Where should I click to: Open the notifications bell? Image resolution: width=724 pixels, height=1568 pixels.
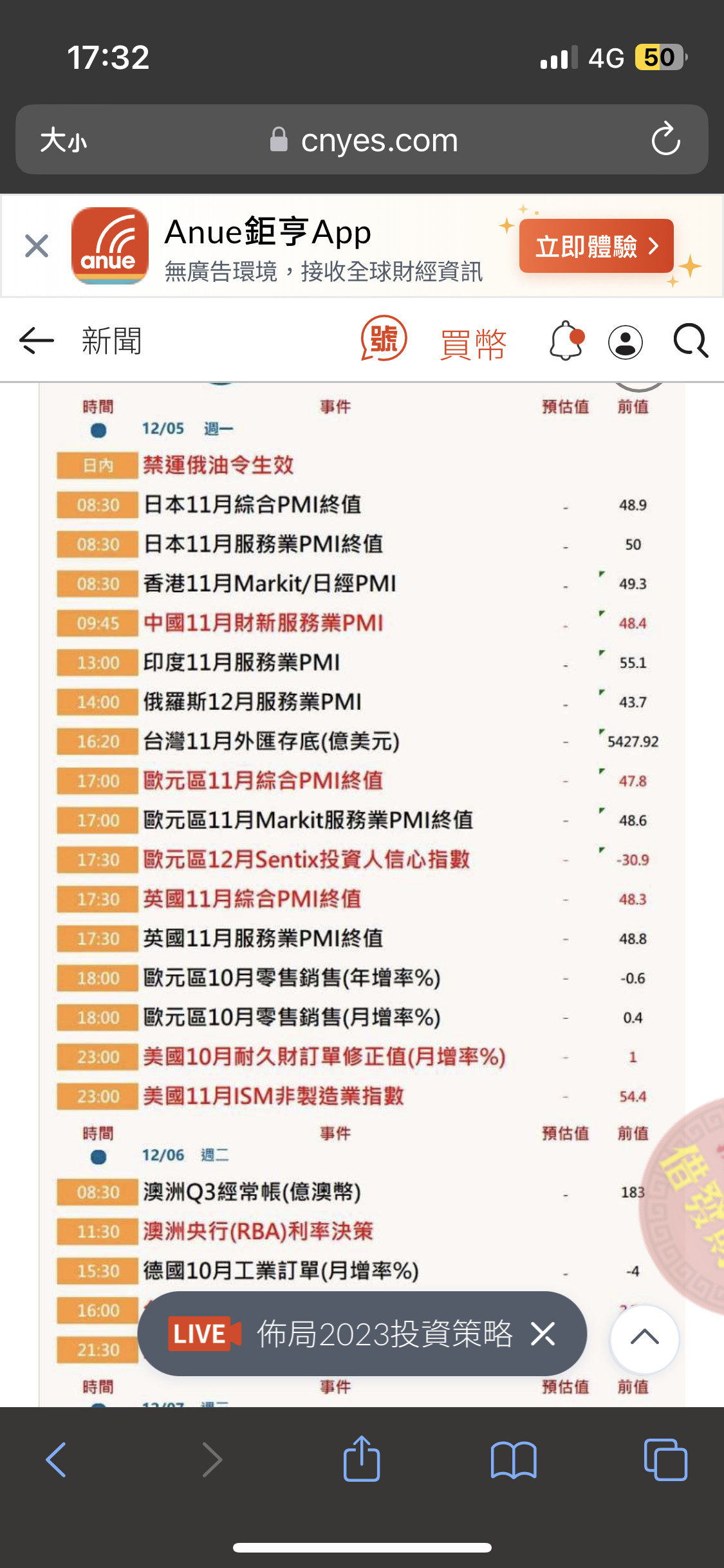(566, 340)
